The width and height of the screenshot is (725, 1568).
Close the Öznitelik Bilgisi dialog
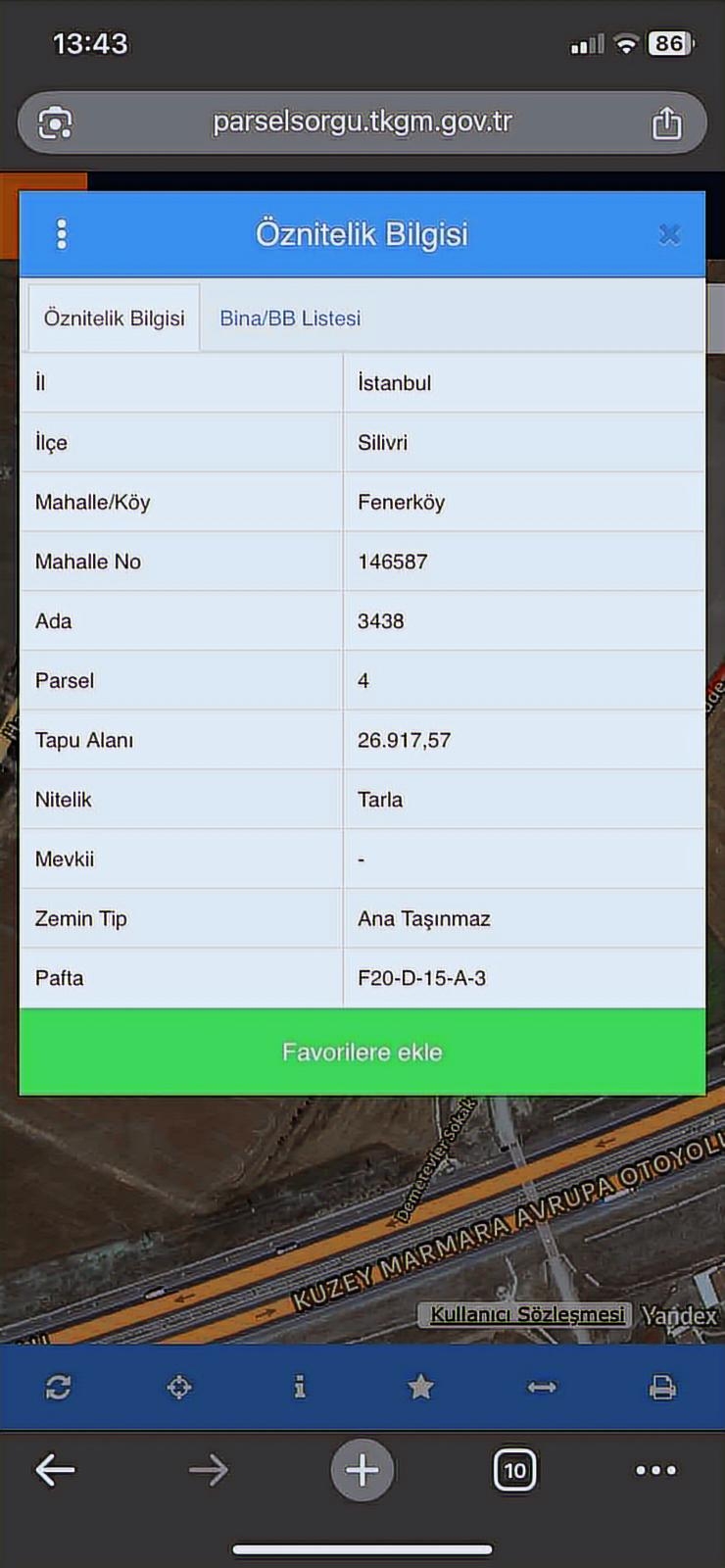tap(669, 234)
